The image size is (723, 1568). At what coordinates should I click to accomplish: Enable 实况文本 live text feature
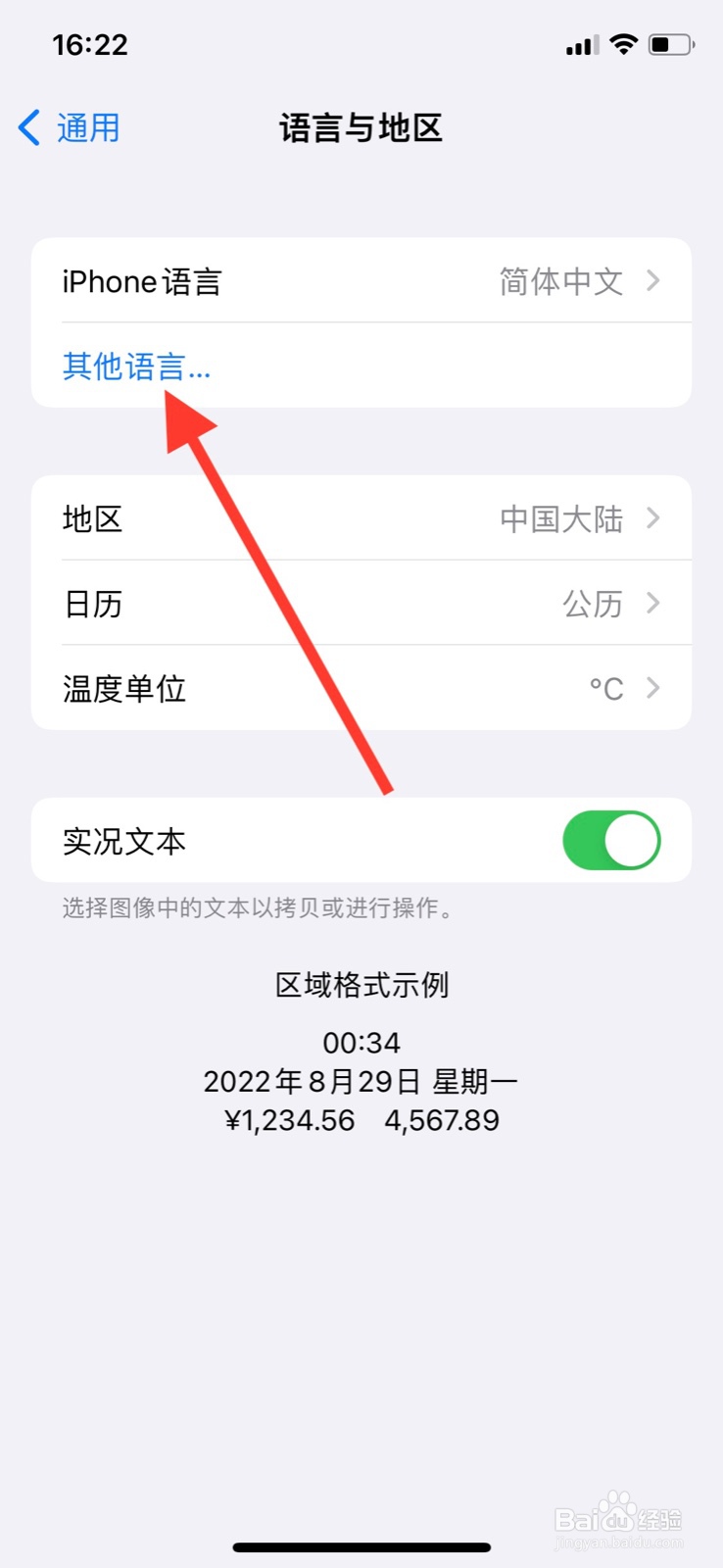point(611,840)
